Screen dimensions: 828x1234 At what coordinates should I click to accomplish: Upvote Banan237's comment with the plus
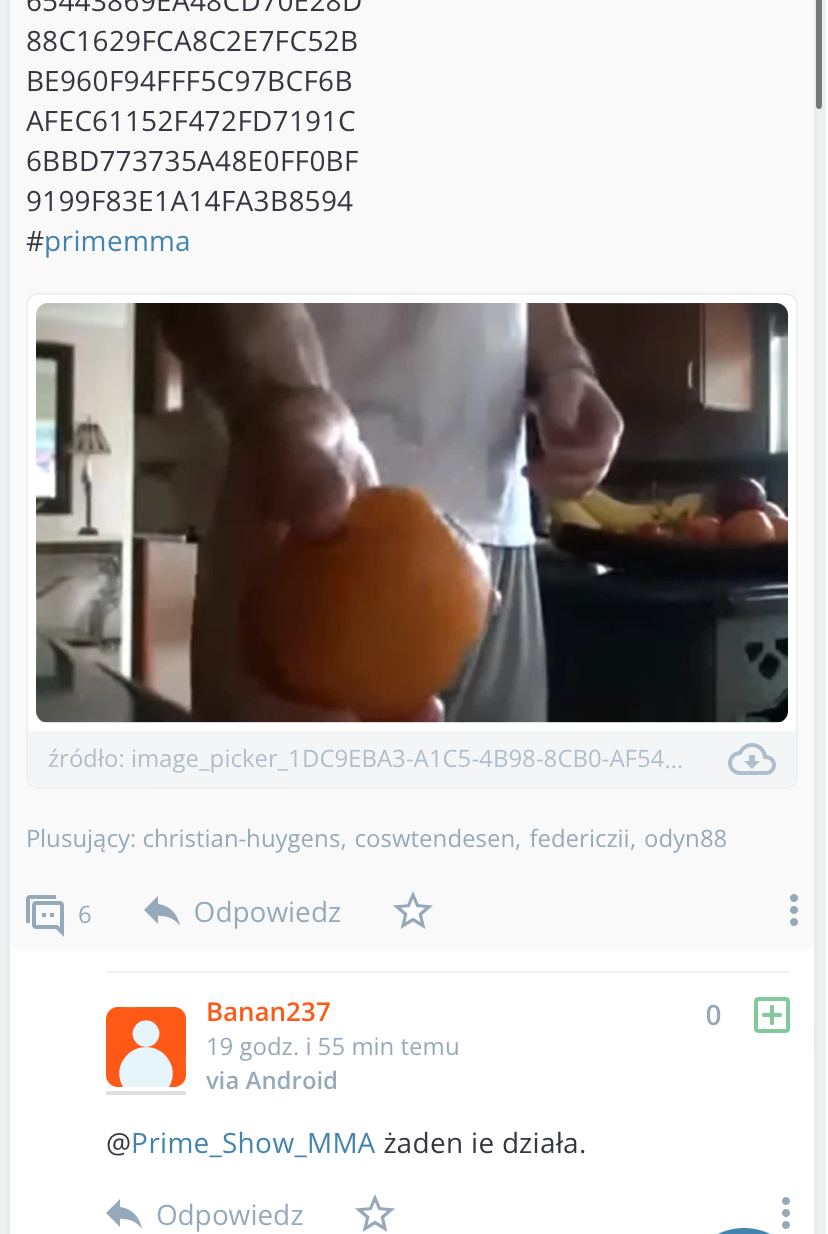click(771, 1015)
